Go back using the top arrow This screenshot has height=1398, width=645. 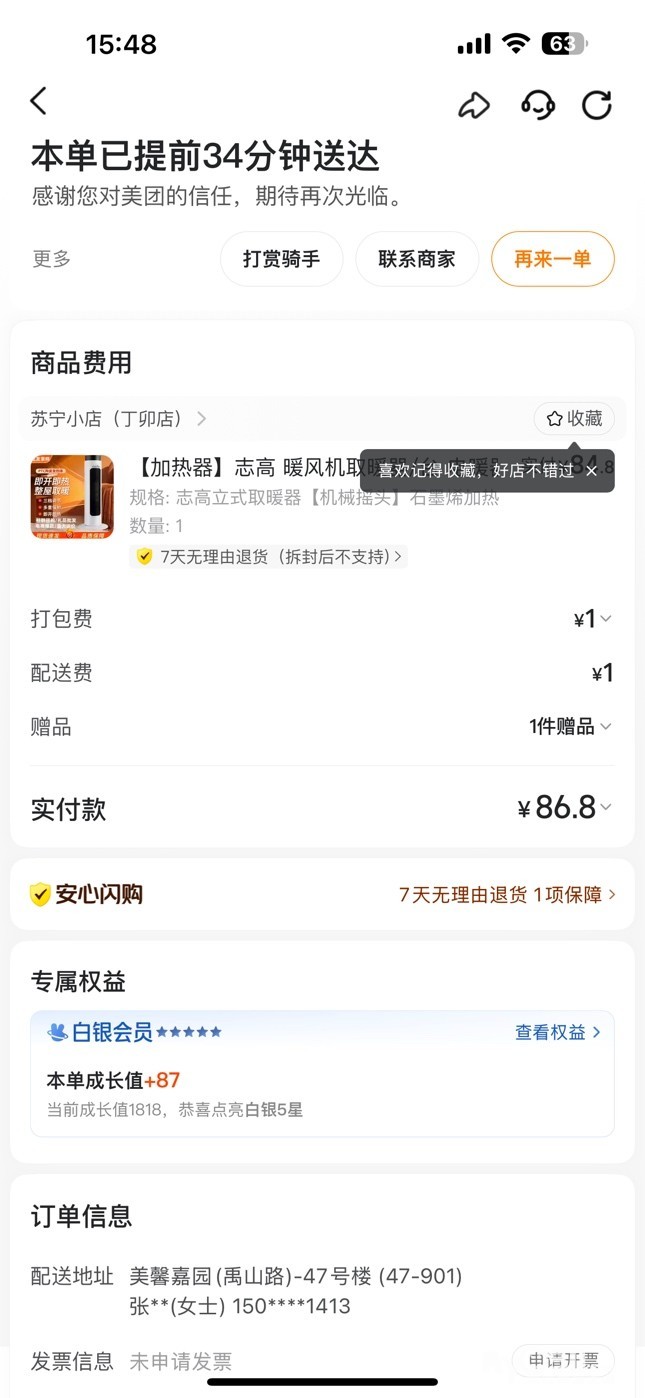39,101
